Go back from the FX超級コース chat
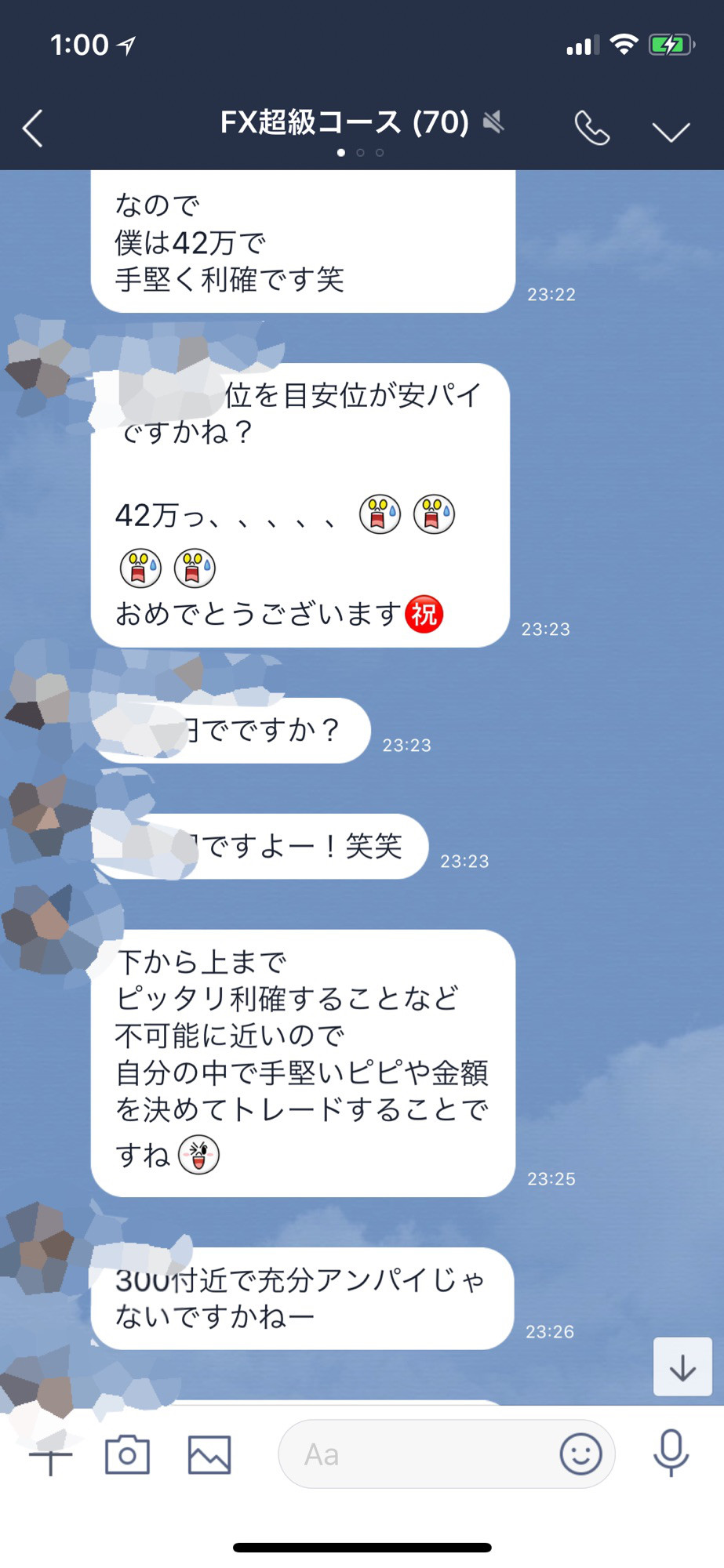This screenshot has width=724, height=1568. (x=33, y=128)
